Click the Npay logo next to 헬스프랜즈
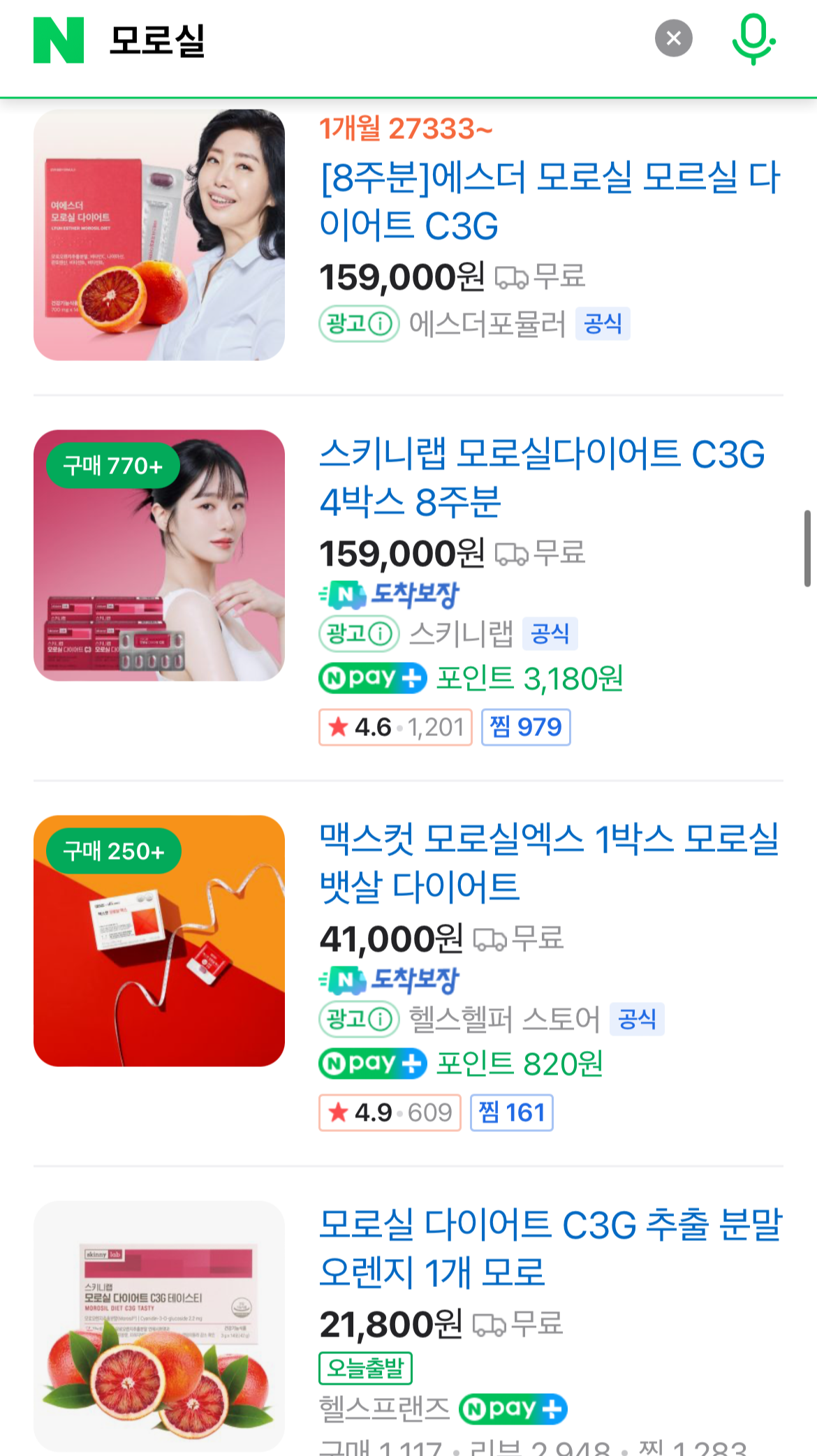817x1456 pixels. 513,1409
